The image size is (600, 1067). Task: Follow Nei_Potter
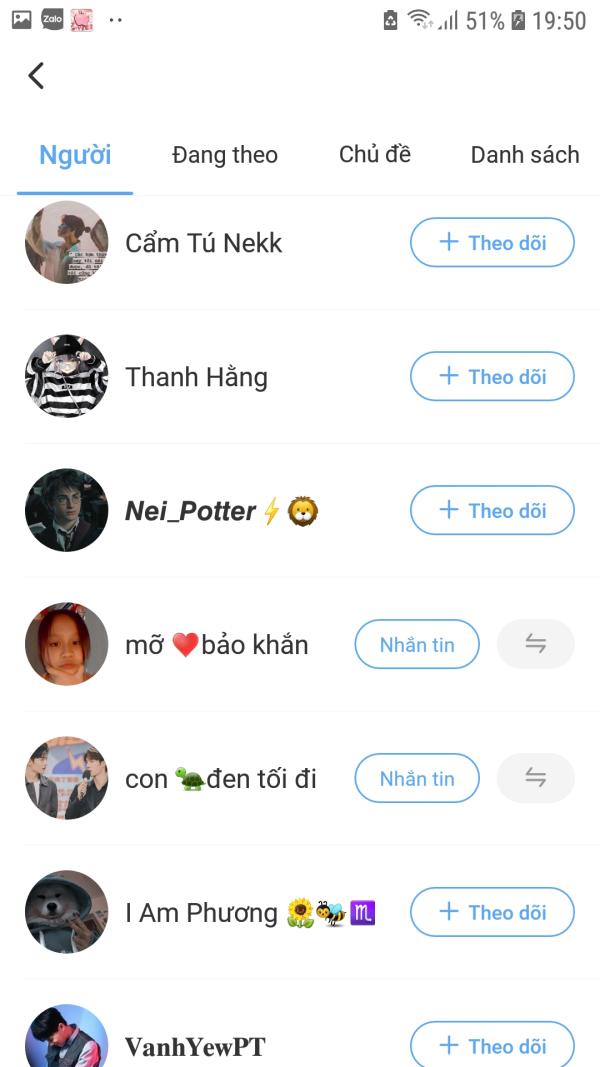click(x=492, y=510)
